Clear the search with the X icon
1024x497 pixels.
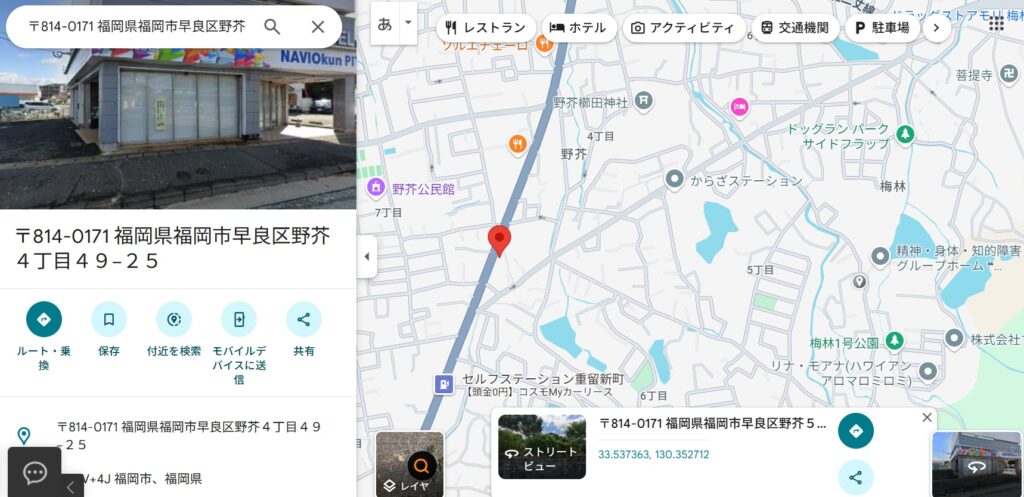(x=318, y=27)
